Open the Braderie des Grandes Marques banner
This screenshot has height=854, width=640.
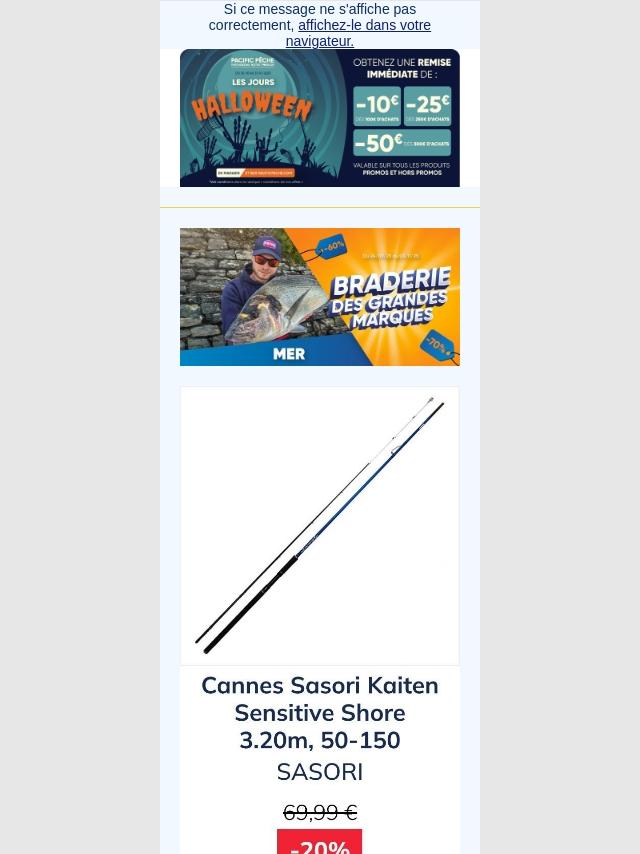click(x=320, y=297)
